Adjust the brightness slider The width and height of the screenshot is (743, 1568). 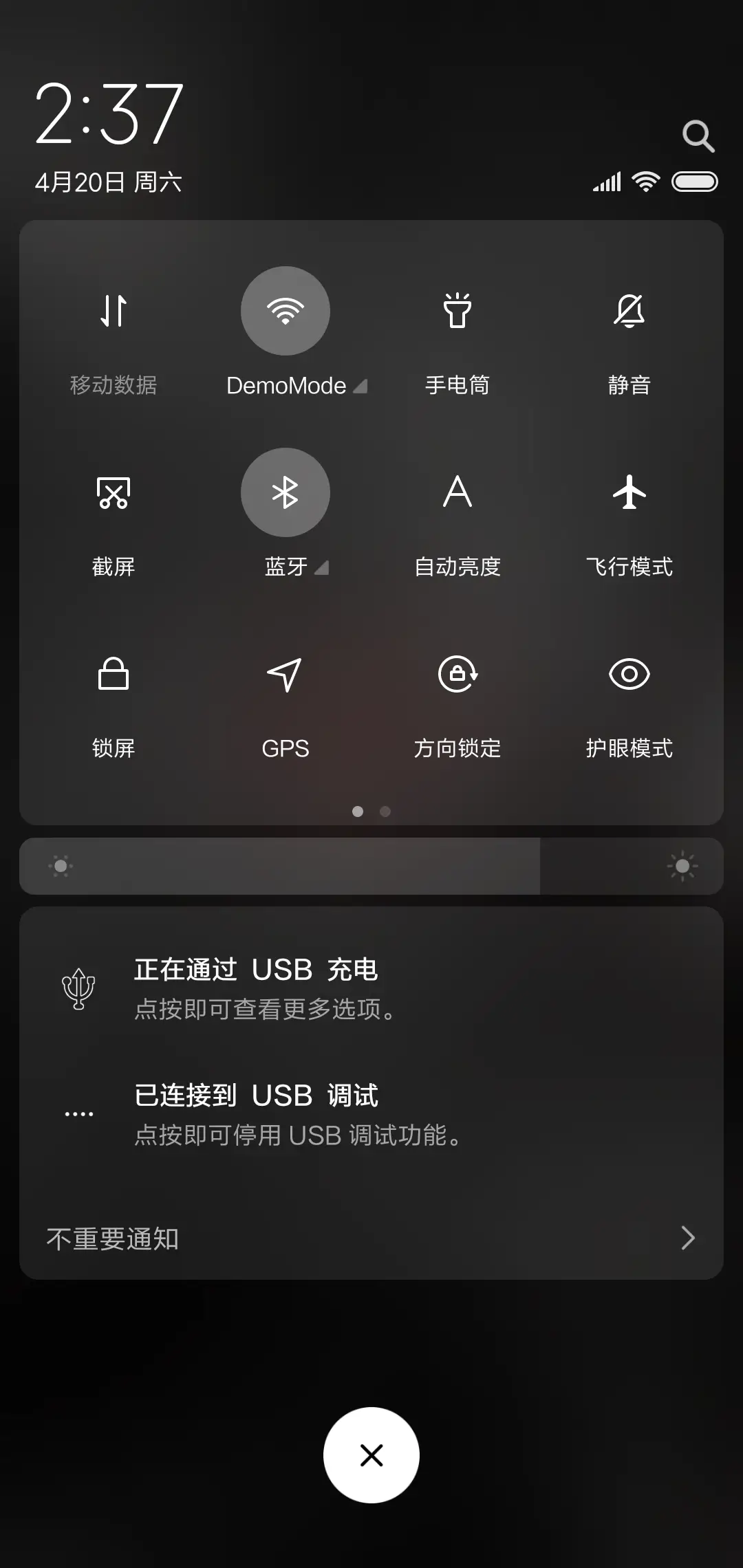371,866
